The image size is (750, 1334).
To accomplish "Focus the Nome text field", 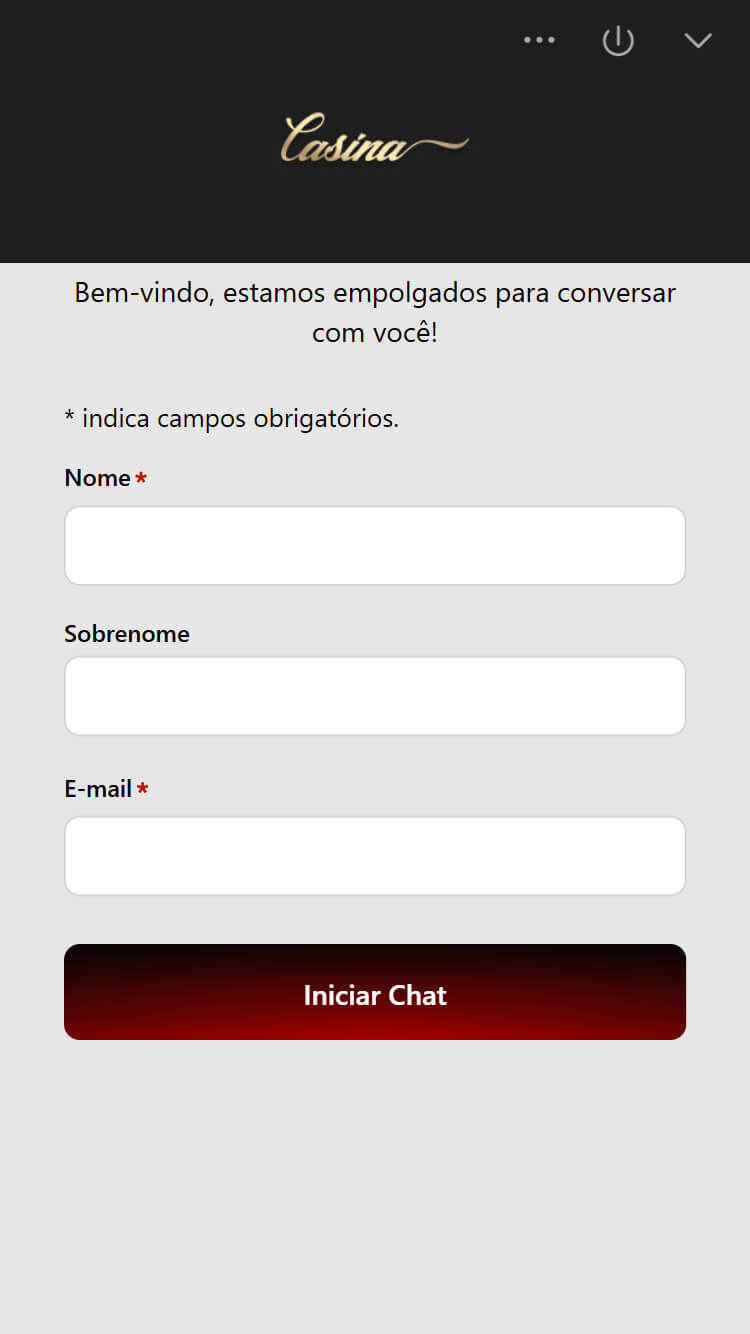I will pos(375,545).
